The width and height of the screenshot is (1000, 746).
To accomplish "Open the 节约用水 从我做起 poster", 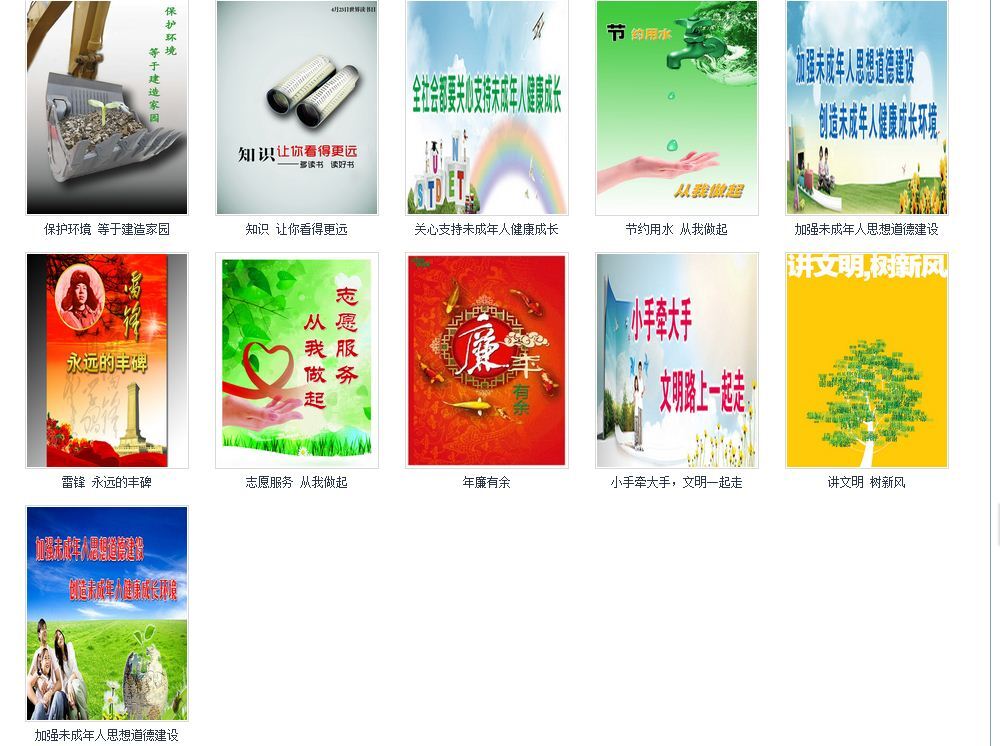I will coord(677,108).
